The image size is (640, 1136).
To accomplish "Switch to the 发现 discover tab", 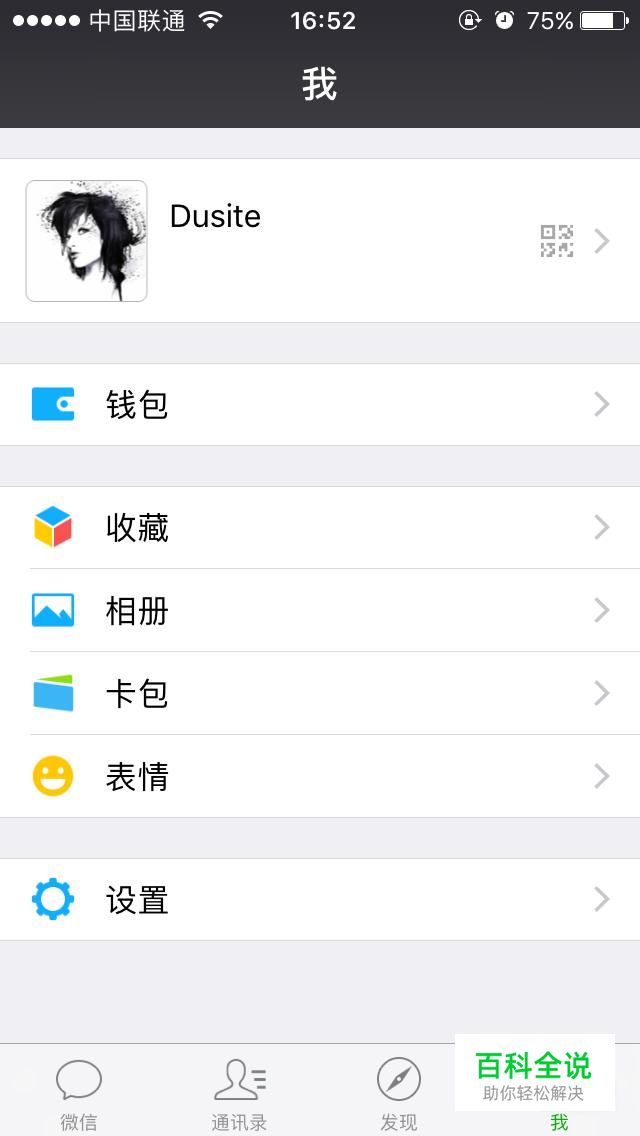I will click(x=399, y=1094).
